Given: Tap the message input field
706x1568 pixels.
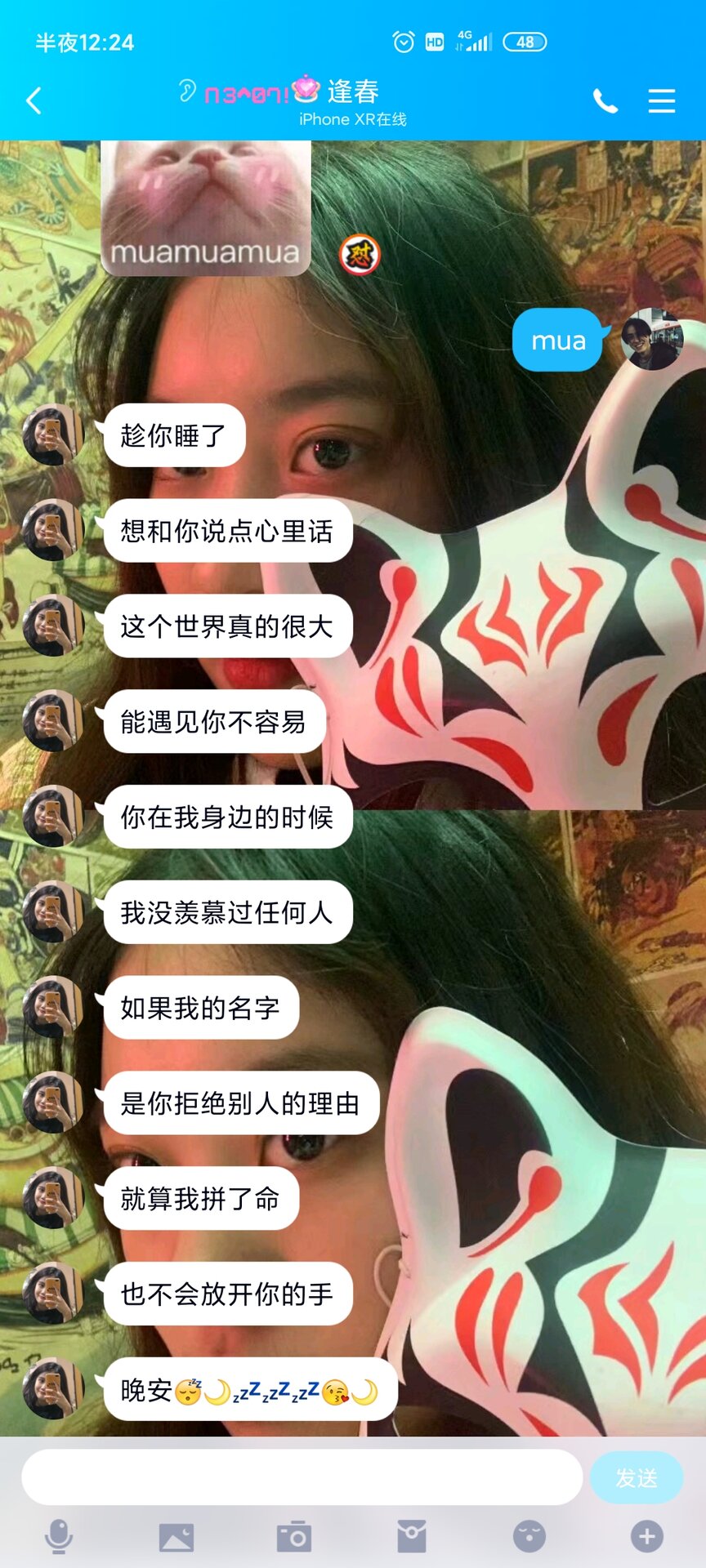Looking at the screenshot, I should [x=302, y=1477].
